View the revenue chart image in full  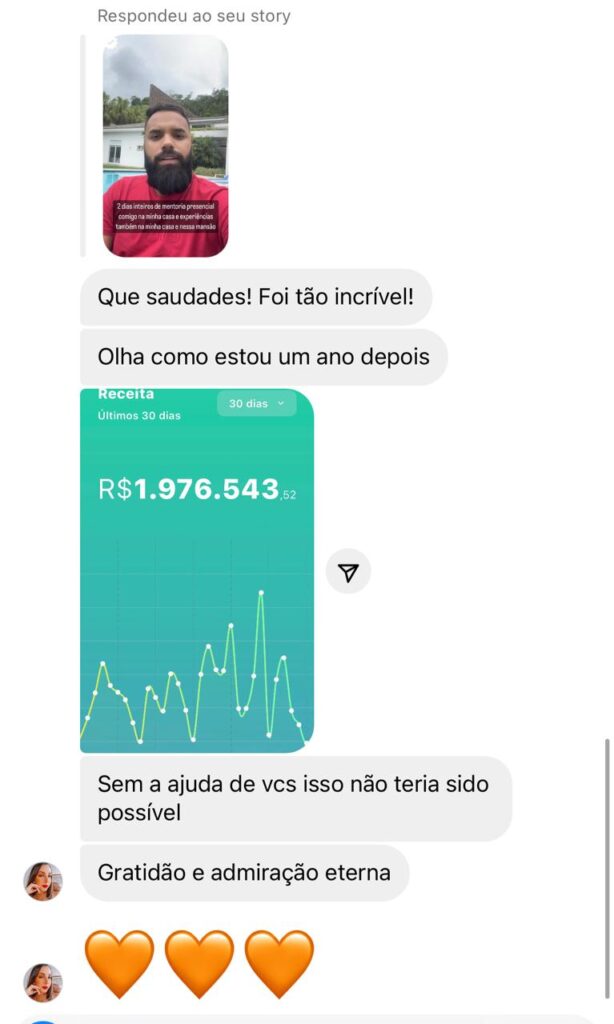click(x=197, y=570)
